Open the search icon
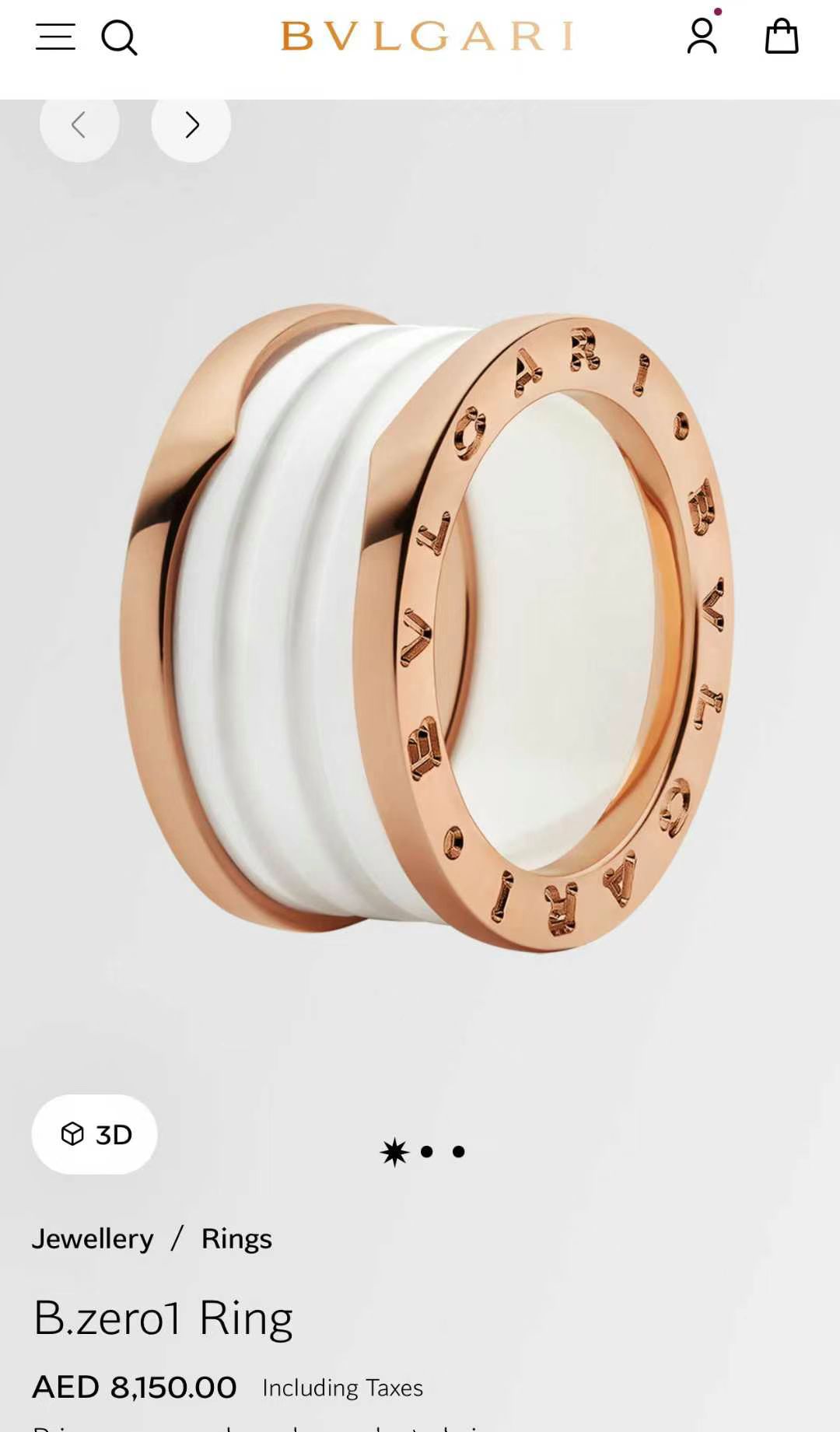This screenshot has width=840, height=1432. click(119, 37)
